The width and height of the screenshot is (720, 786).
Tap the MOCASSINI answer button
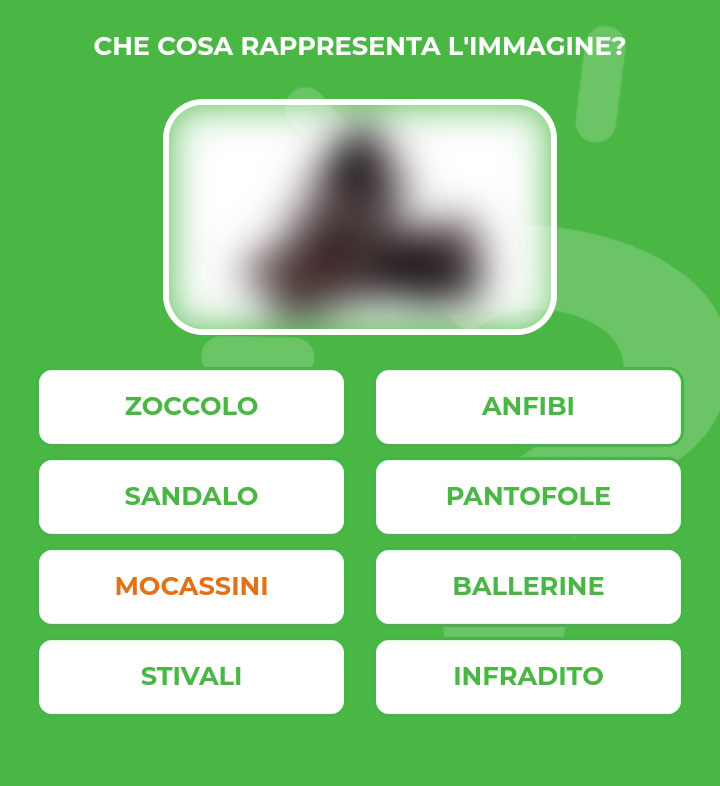click(191, 587)
